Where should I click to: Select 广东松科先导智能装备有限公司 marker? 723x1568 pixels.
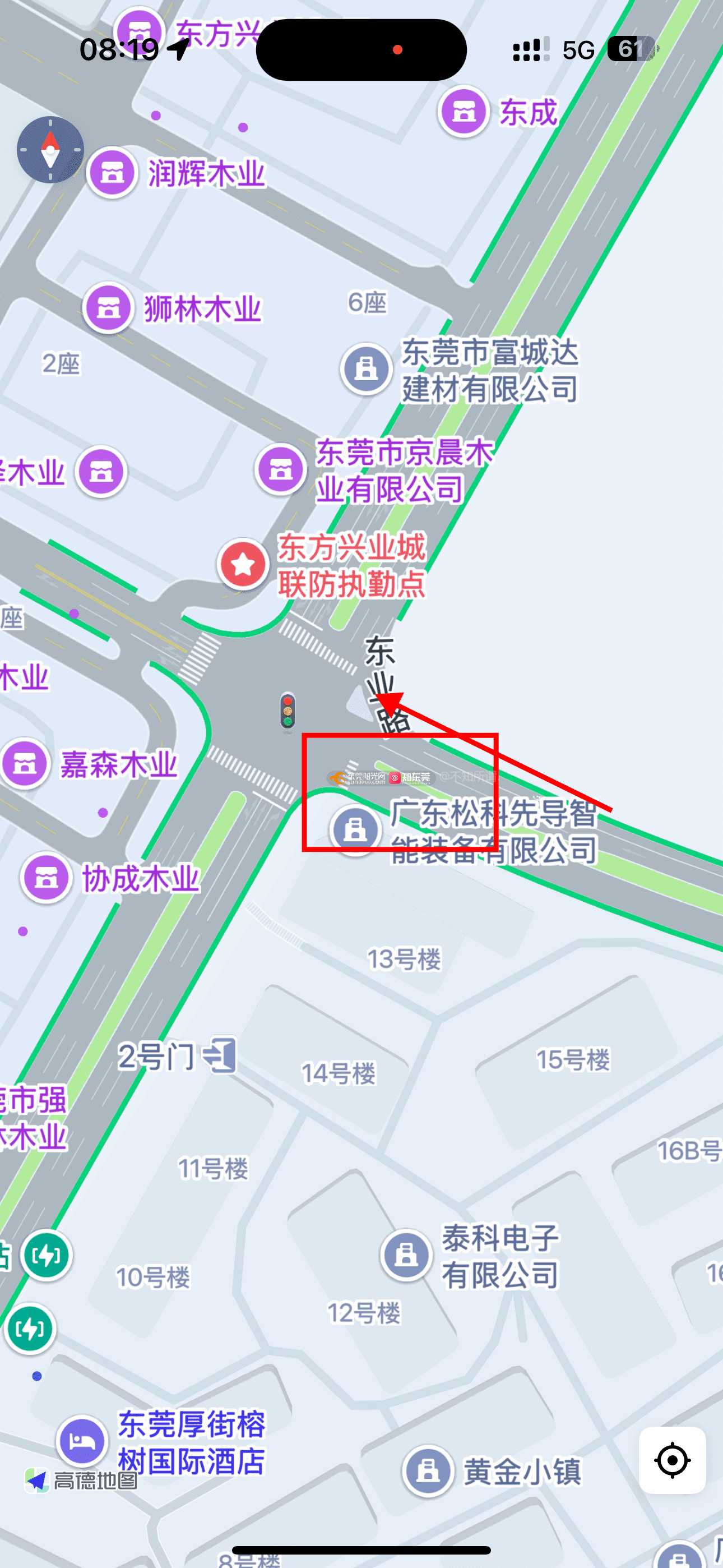(x=355, y=829)
